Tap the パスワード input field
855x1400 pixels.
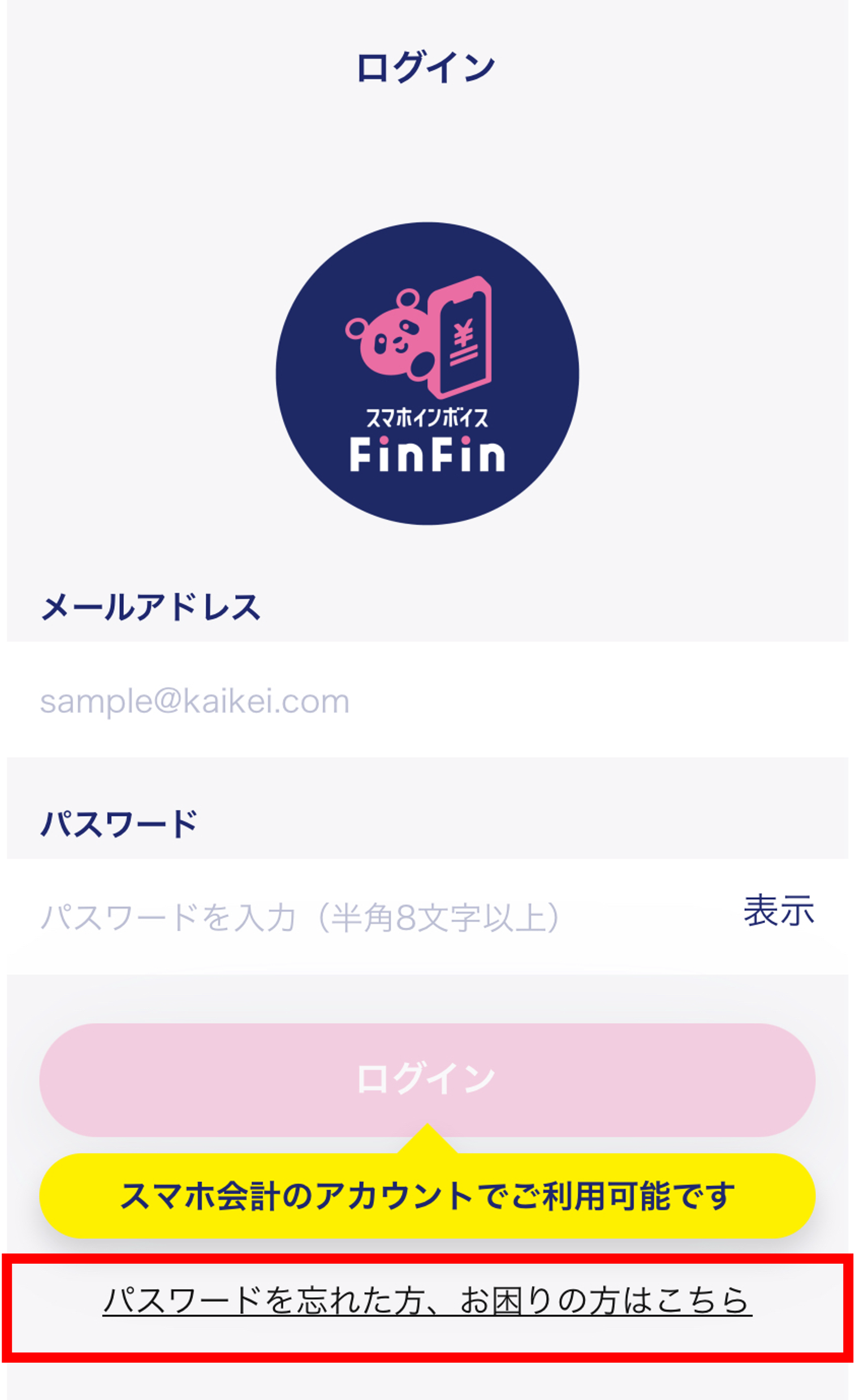tap(369, 917)
